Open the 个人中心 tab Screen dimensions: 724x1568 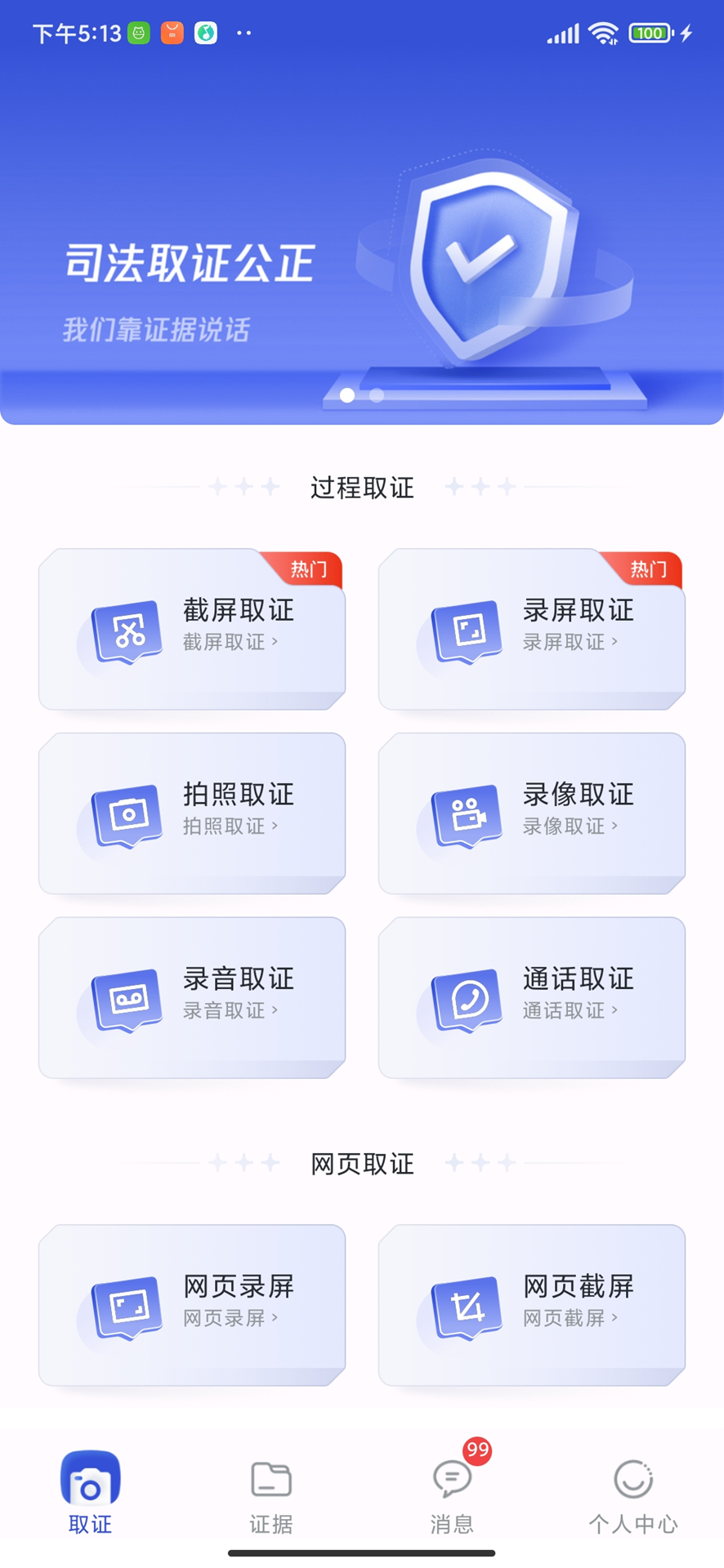click(633, 1494)
